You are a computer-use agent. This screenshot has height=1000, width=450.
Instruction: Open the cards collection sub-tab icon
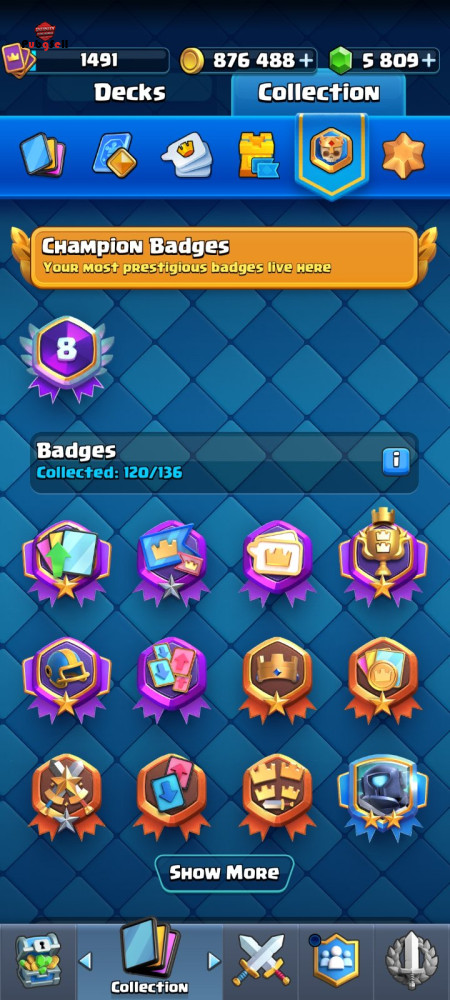[x=43, y=154]
